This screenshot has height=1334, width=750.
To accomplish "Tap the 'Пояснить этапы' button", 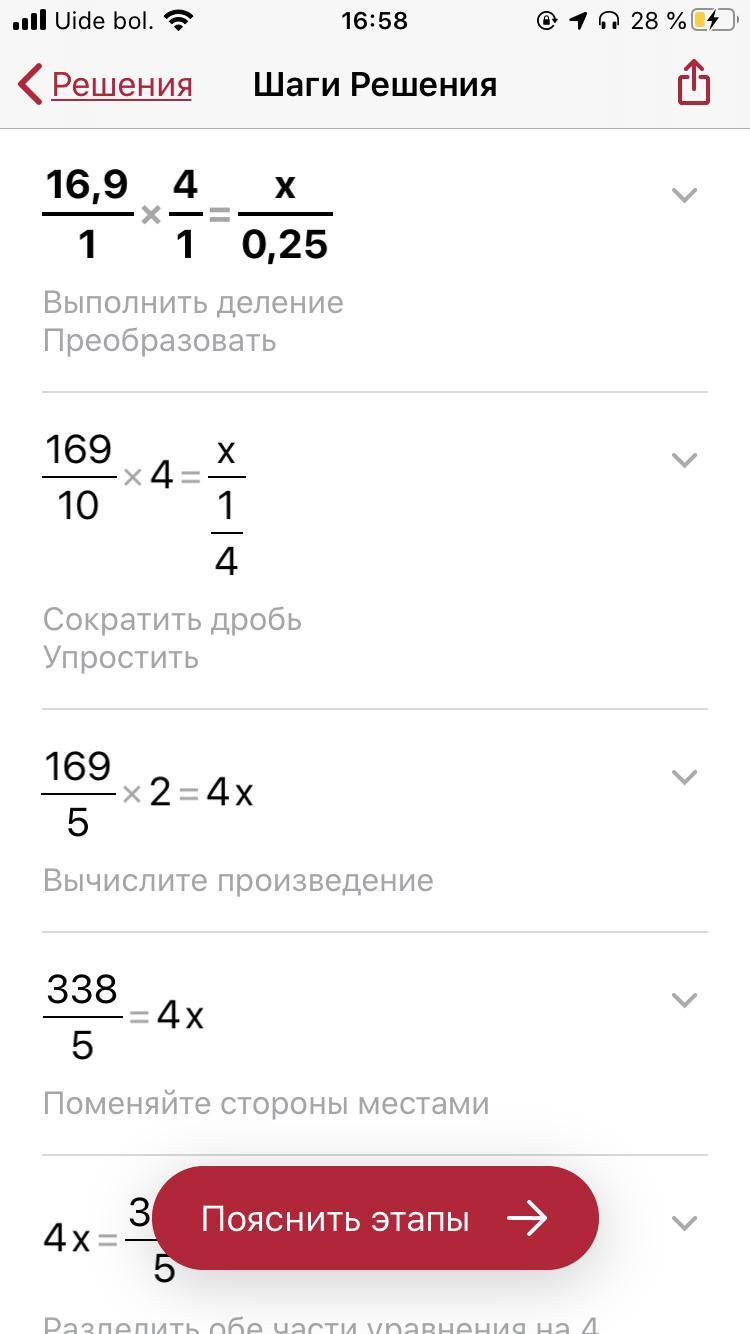I will click(375, 1218).
